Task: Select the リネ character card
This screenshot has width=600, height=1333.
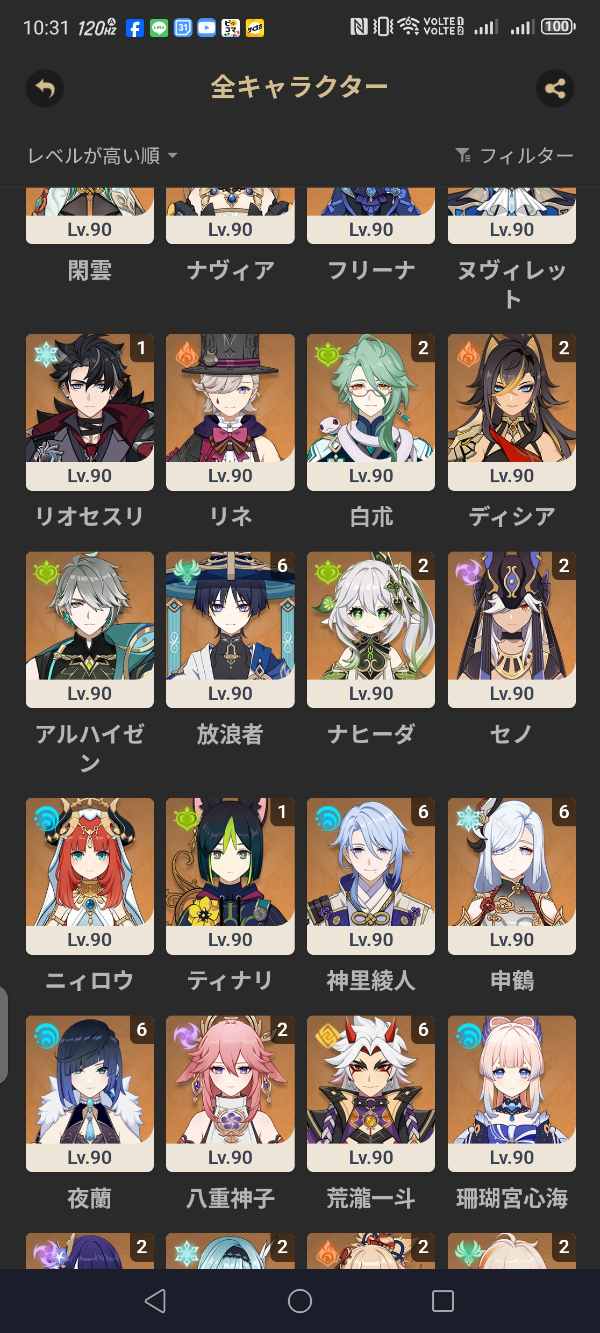Action: click(x=230, y=412)
